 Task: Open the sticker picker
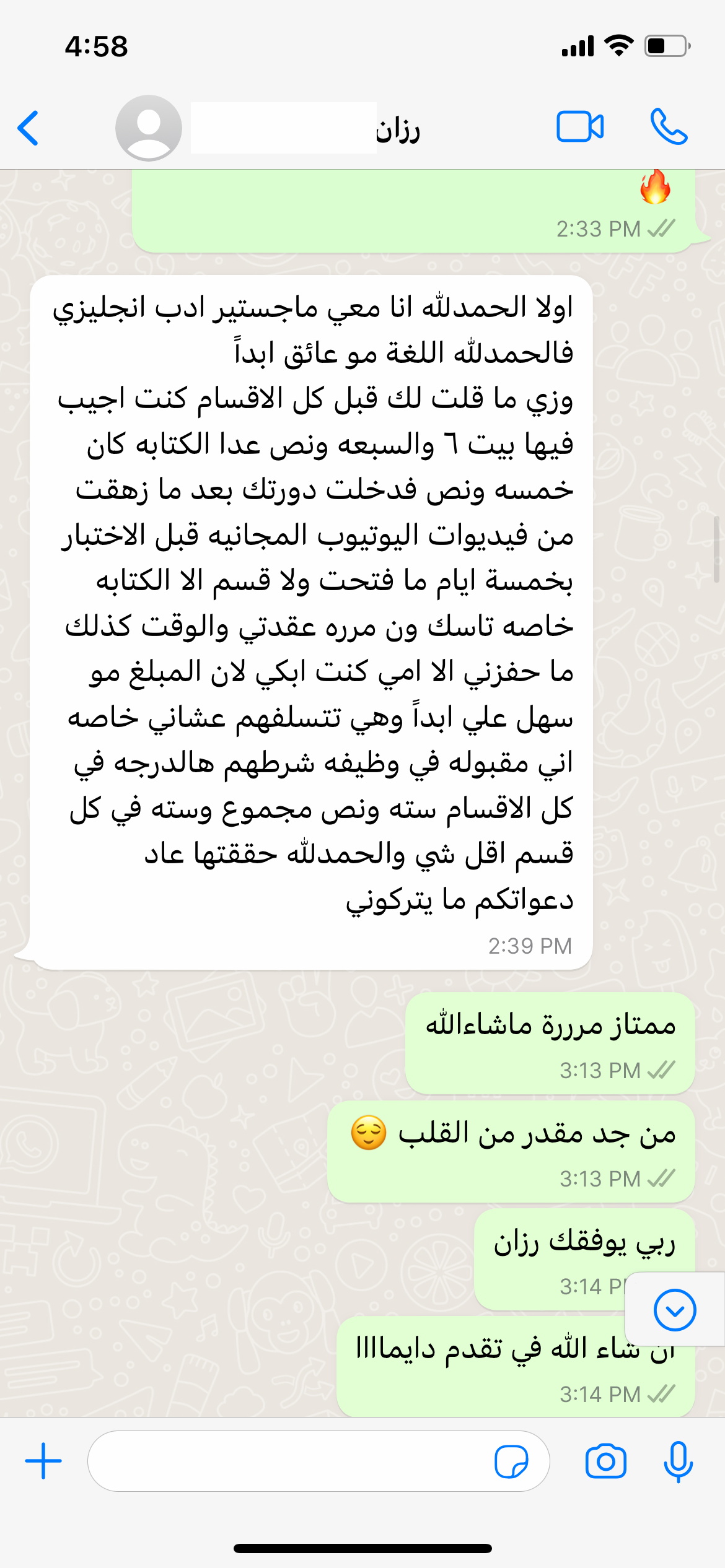coord(511,1461)
